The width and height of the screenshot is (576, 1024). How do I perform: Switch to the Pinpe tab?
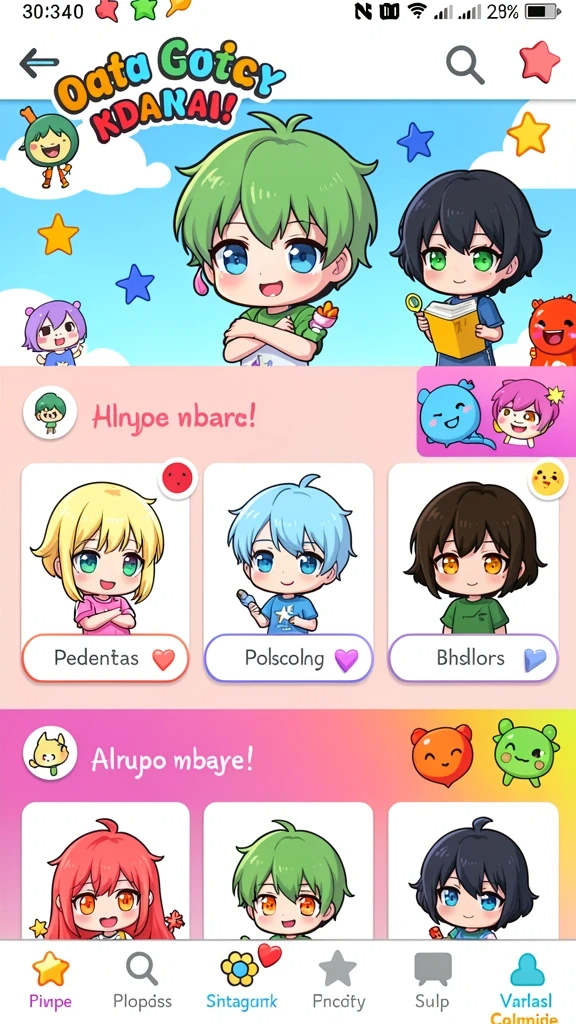50,982
